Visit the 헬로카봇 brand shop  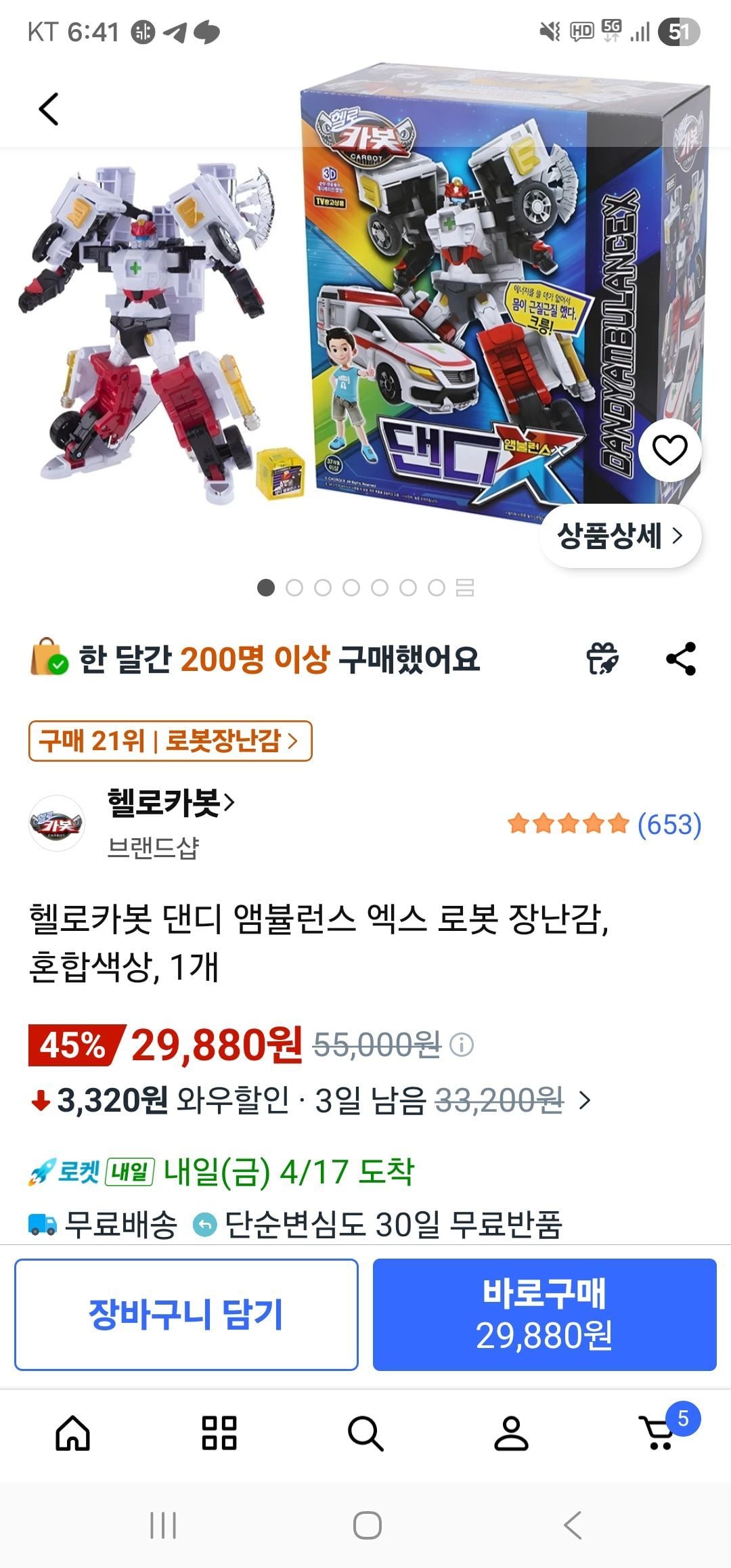coord(171,802)
